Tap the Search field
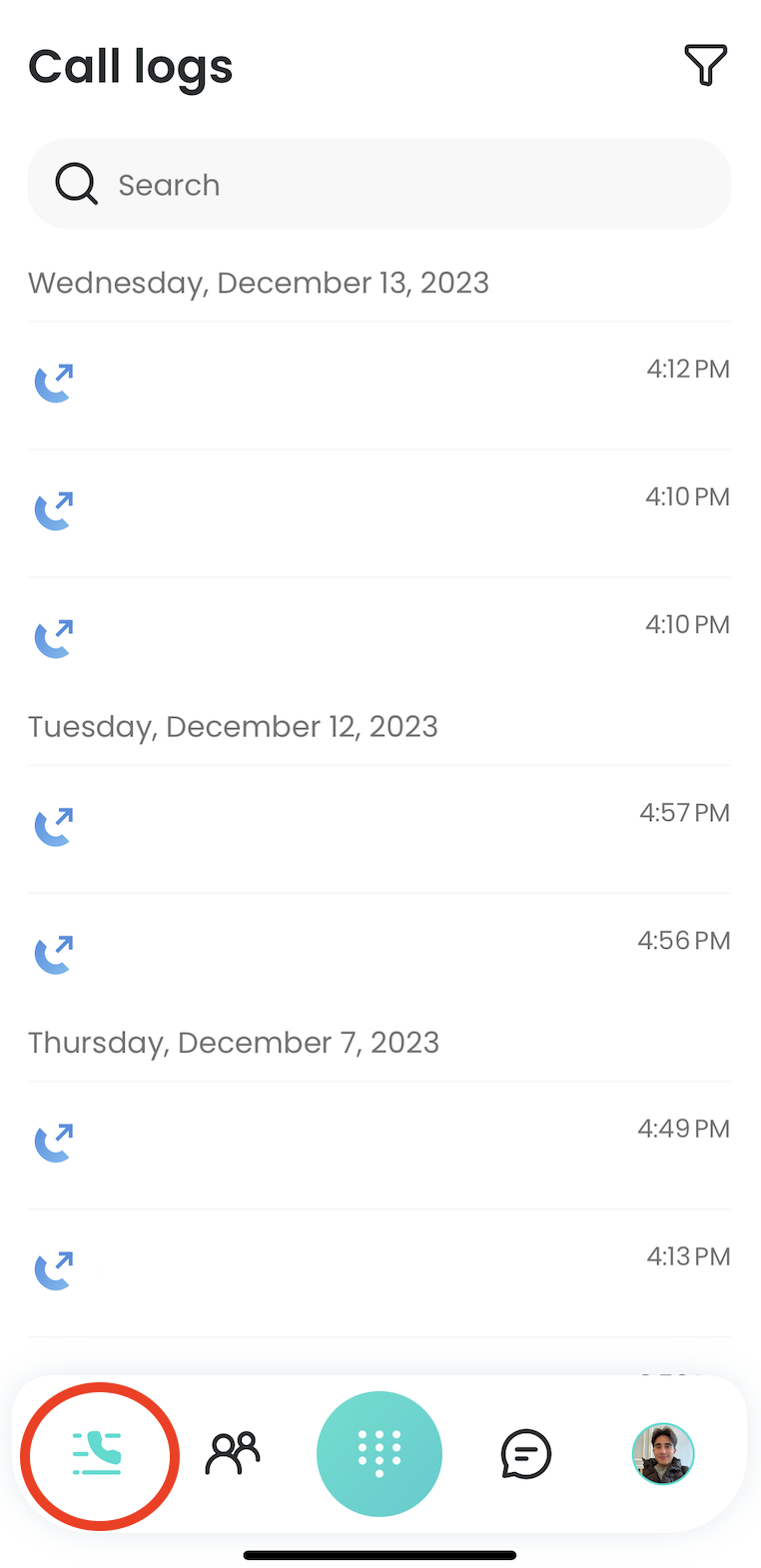Image resolution: width=761 pixels, height=1568 pixels. [x=380, y=184]
